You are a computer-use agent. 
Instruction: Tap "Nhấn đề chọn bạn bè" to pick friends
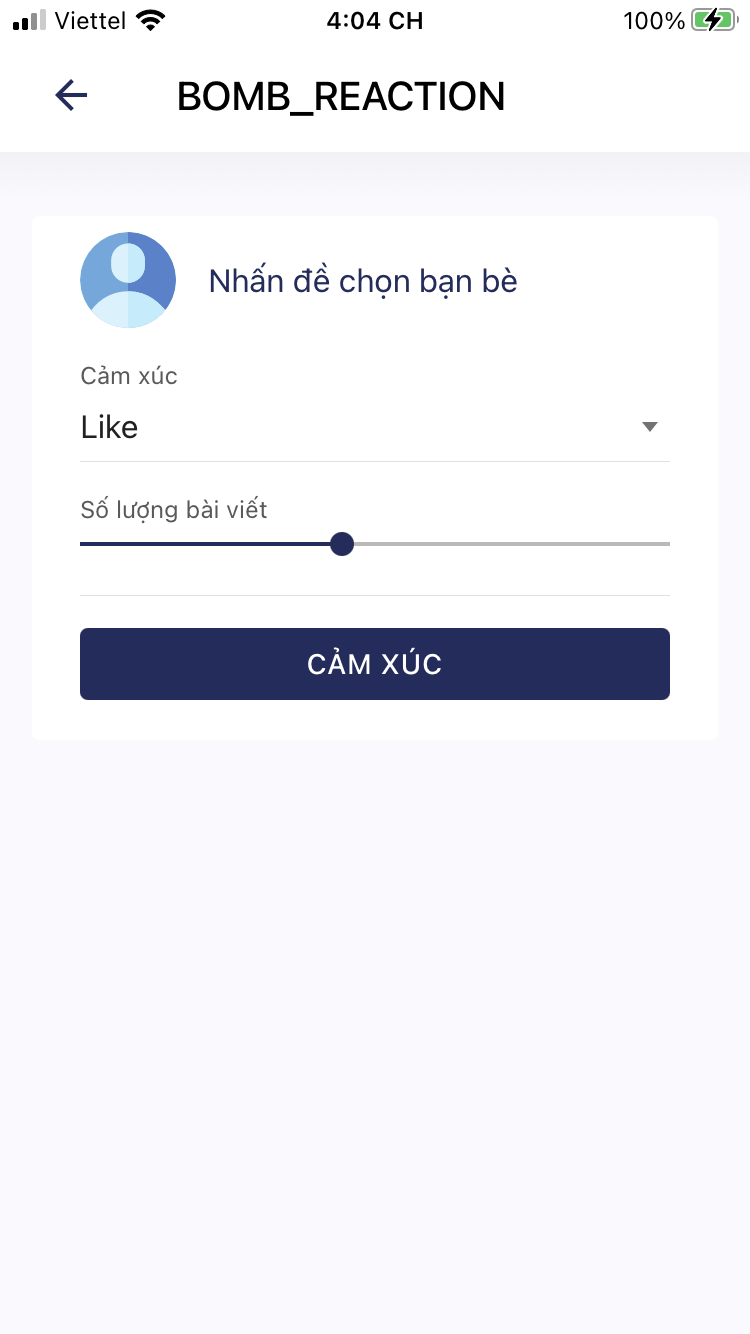[x=362, y=280]
